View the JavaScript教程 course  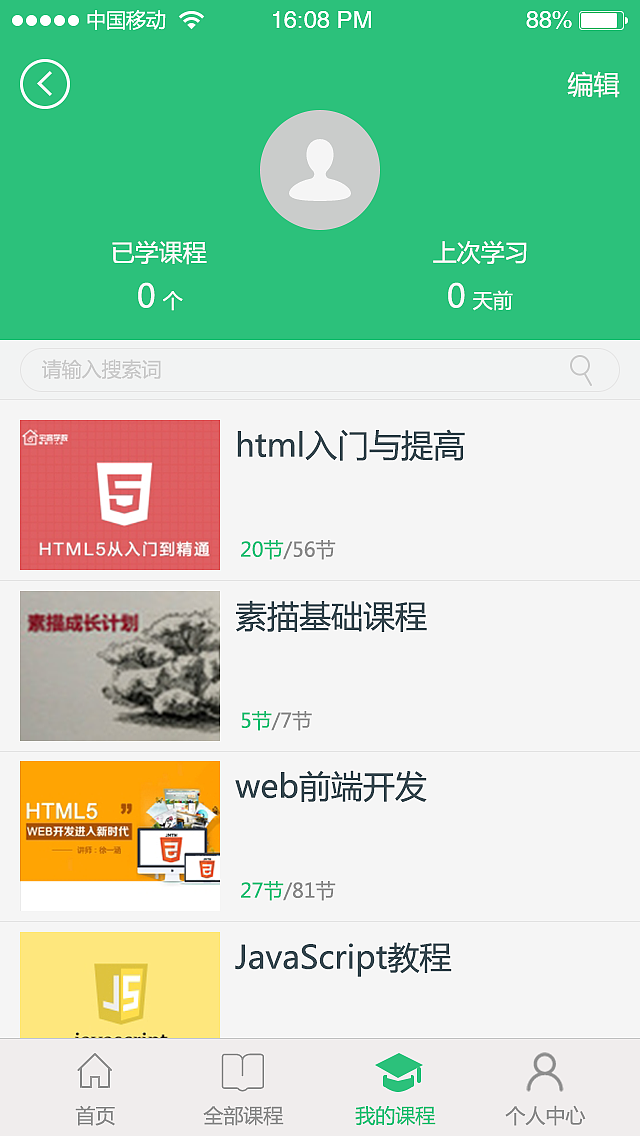click(x=343, y=959)
